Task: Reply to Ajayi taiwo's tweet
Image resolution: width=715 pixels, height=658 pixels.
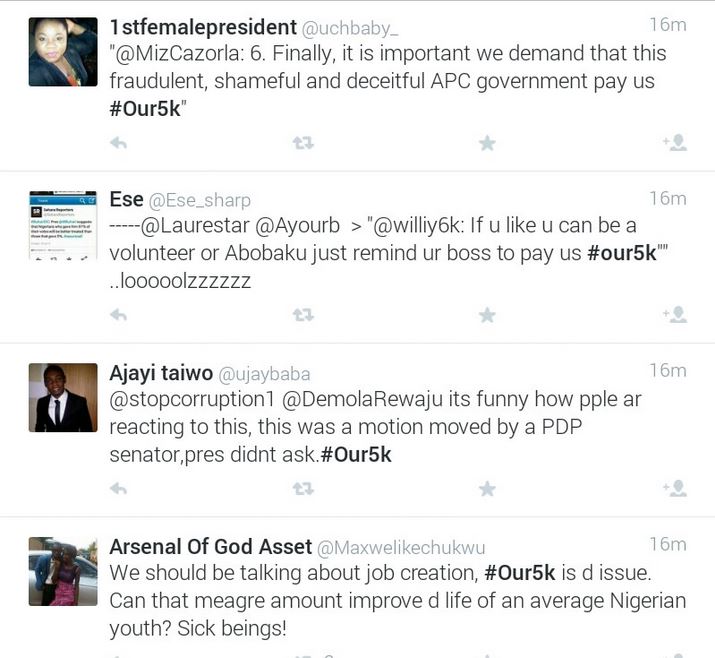Action: pyautogui.click(x=118, y=489)
